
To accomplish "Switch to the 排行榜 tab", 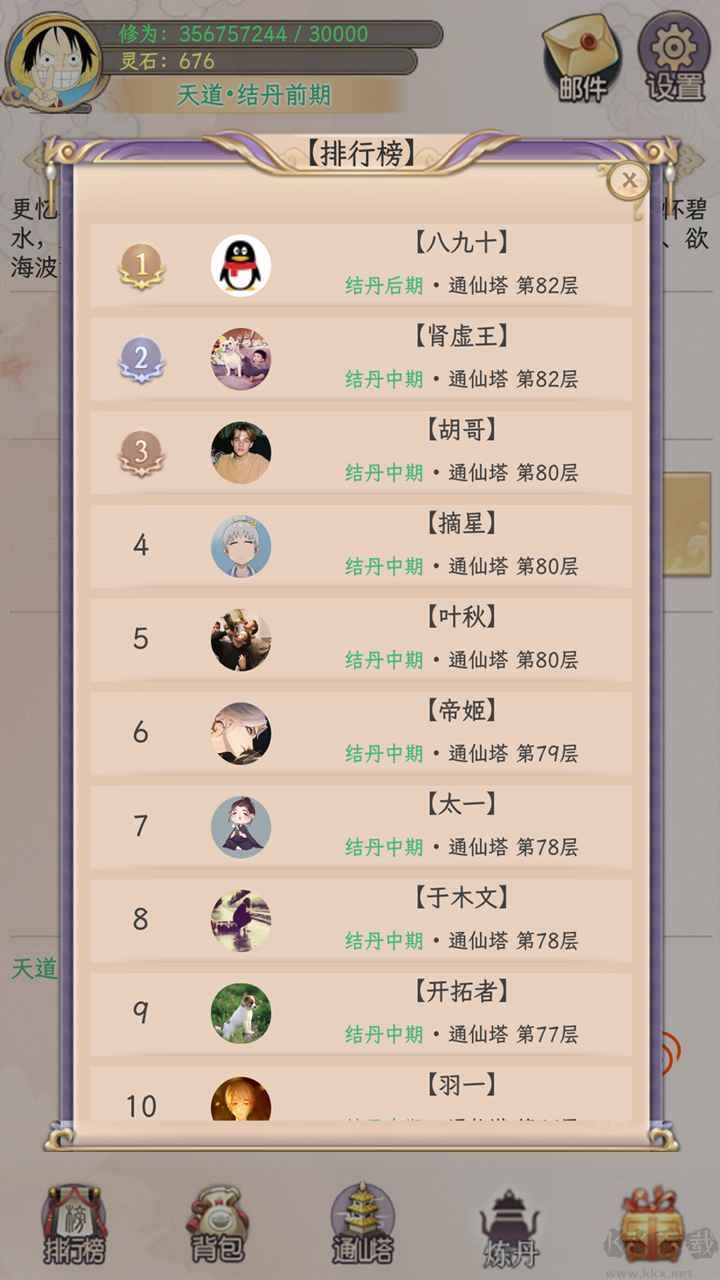I will (74, 1225).
